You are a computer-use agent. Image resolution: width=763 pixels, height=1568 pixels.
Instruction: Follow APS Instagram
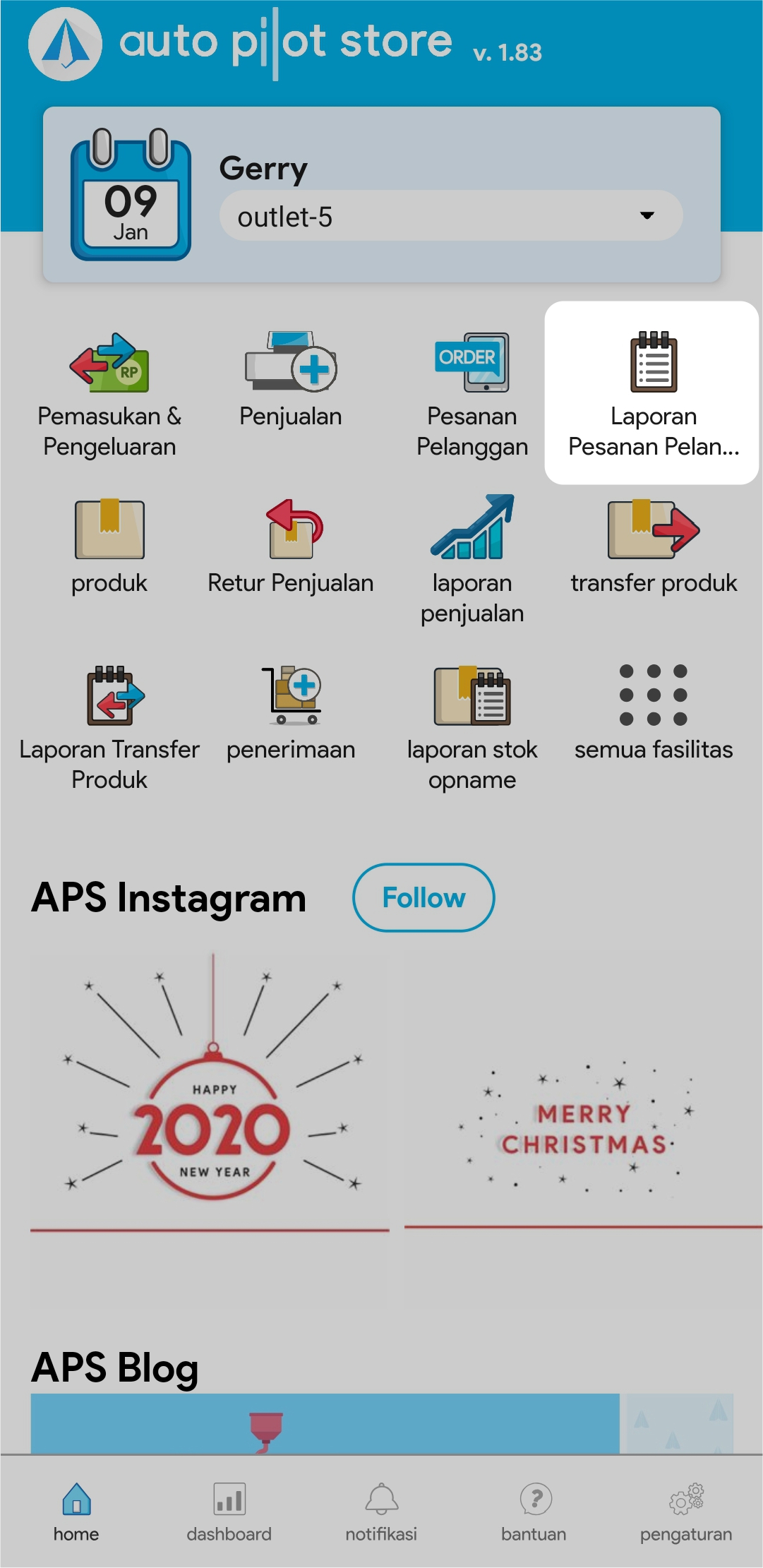coord(423,897)
